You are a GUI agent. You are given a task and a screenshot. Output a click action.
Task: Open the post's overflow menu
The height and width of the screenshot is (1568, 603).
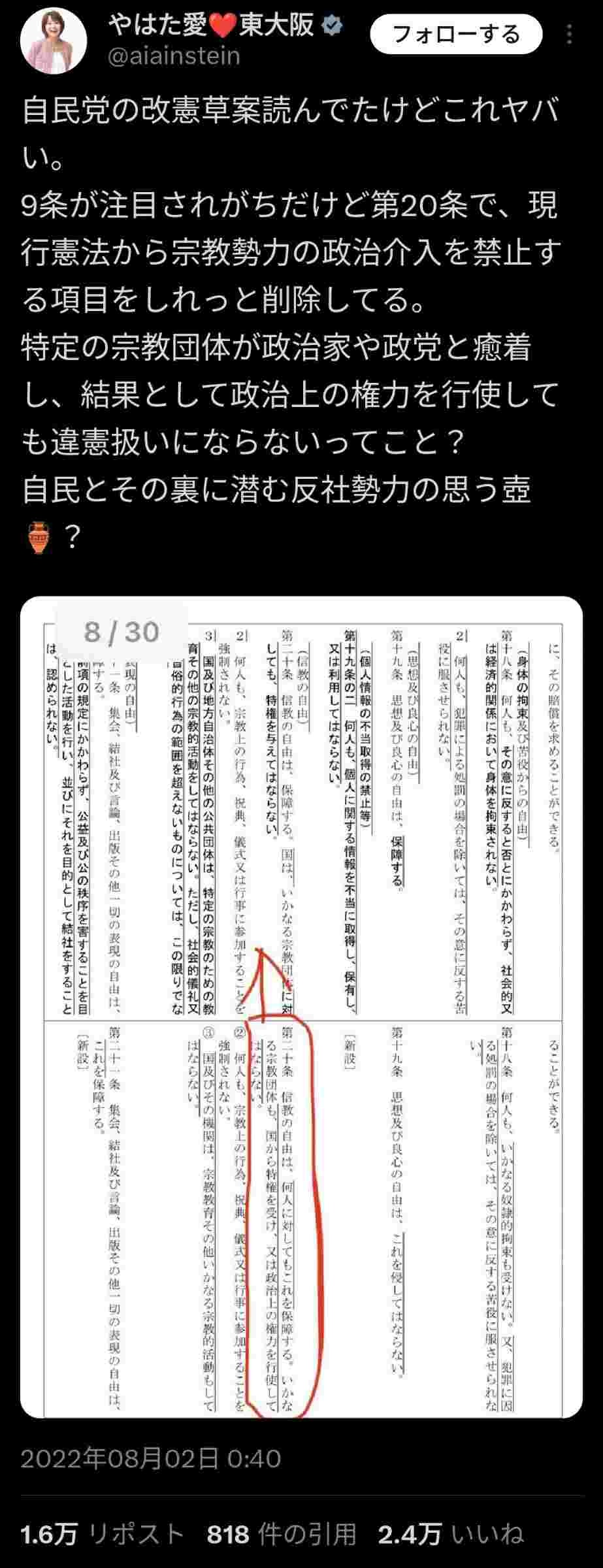pyautogui.click(x=572, y=34)
